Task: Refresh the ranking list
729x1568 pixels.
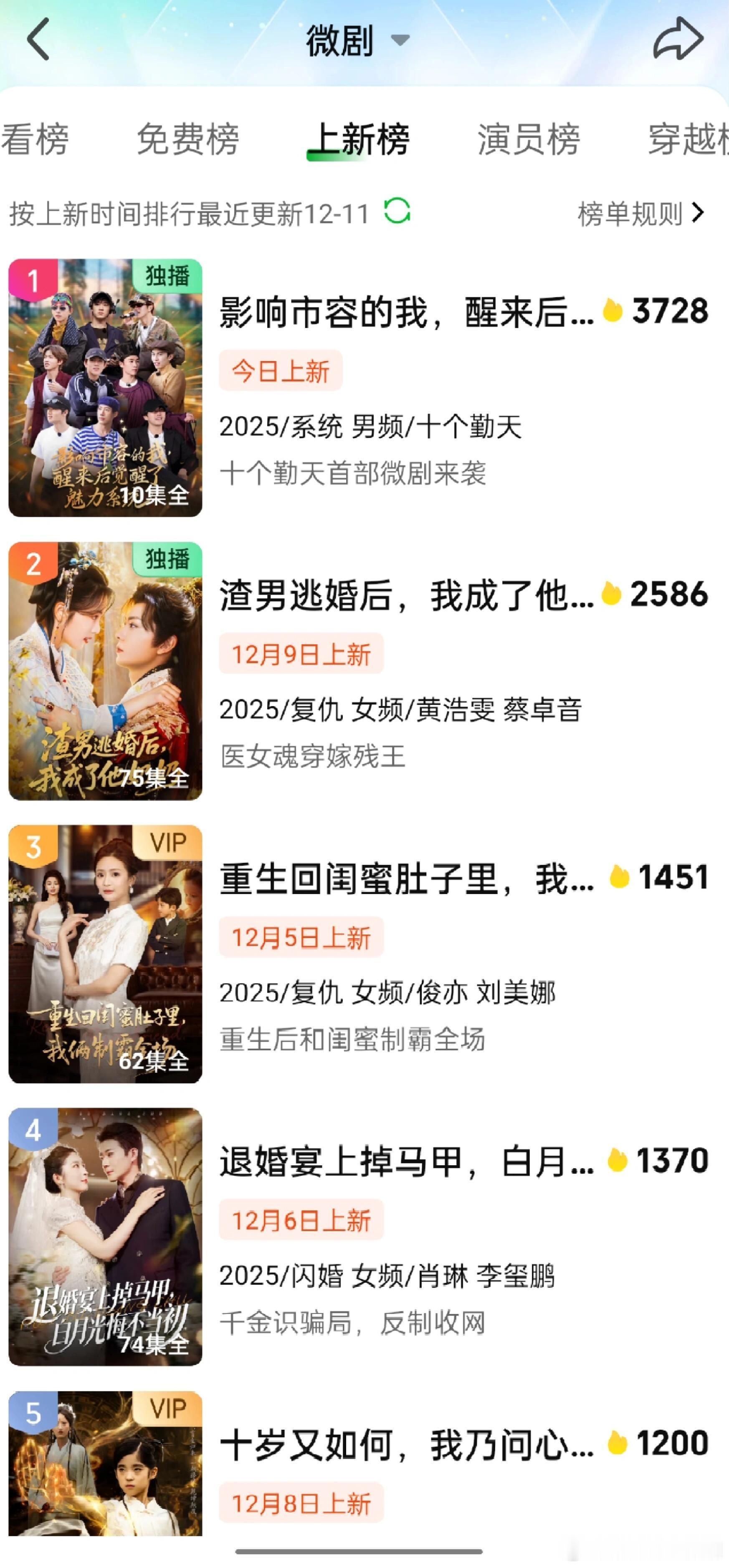Action: [x=397, y=212]
